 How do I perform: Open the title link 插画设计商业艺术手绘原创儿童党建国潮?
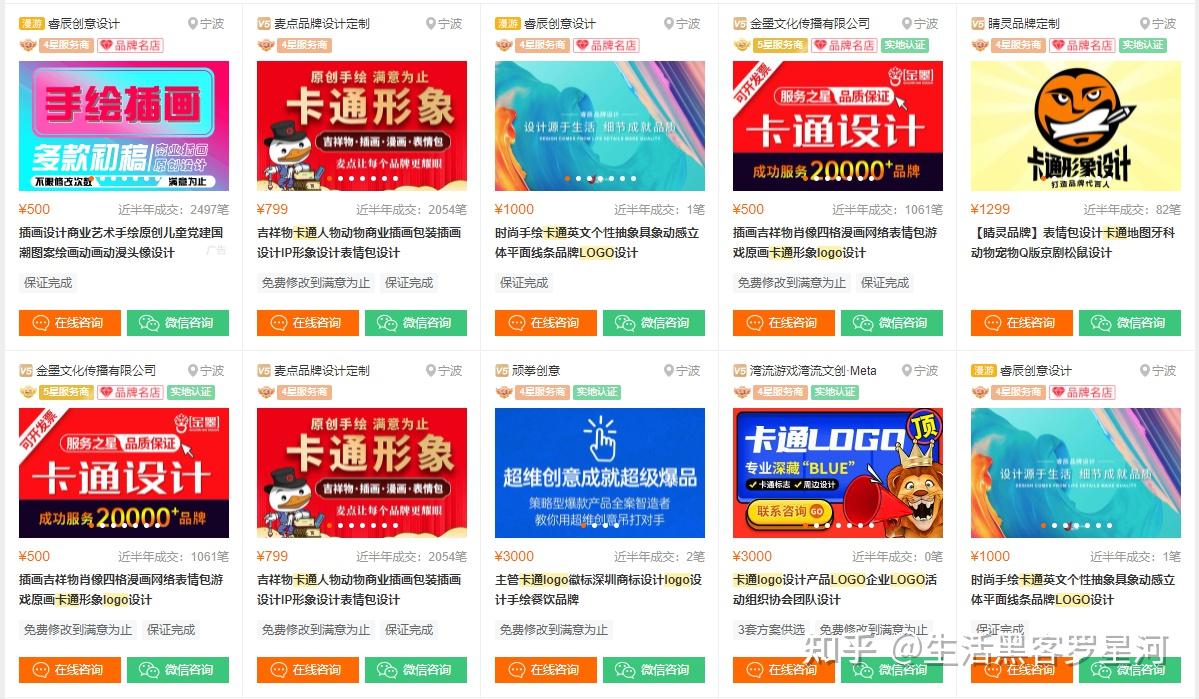click(x=121, y=242)
